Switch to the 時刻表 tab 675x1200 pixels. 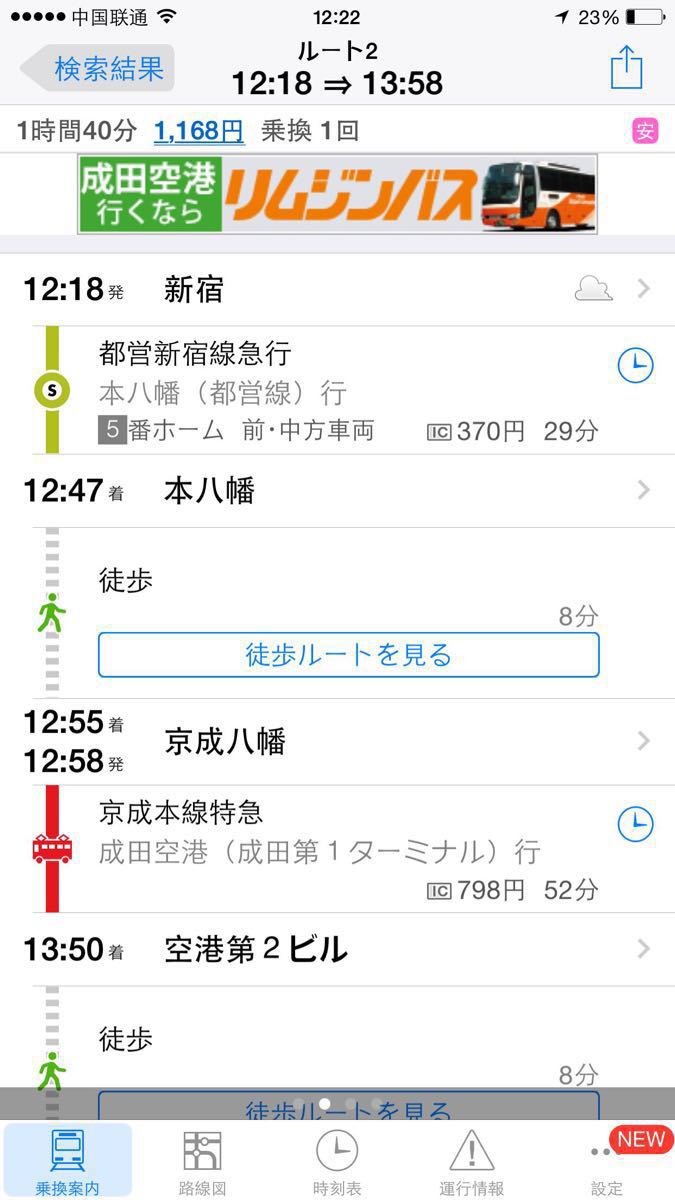click(x=337, y=1160)
